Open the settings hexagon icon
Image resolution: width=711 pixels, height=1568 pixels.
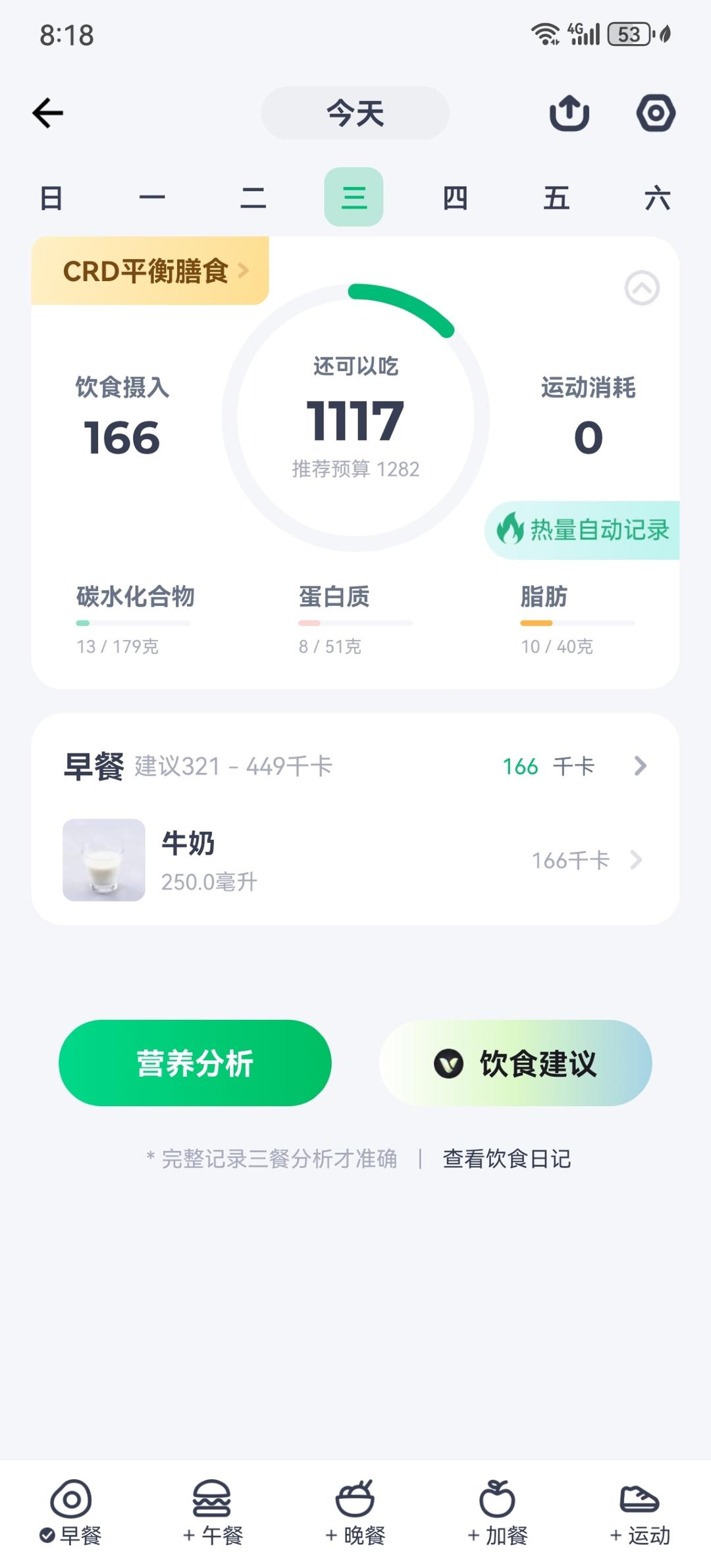click(x=656, y=113)
